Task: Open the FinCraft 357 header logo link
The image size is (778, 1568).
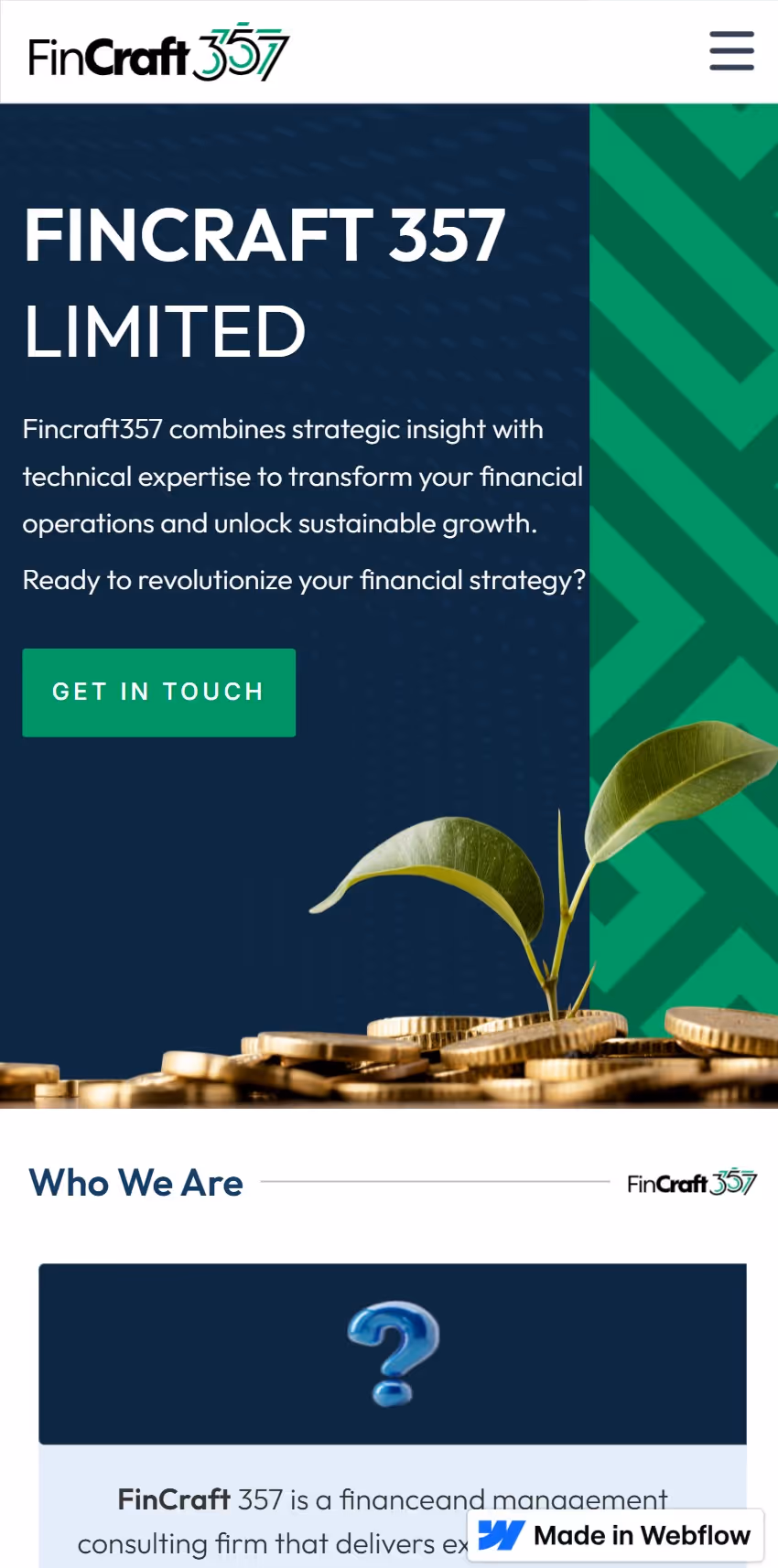Action: click(x=159, y=52)
